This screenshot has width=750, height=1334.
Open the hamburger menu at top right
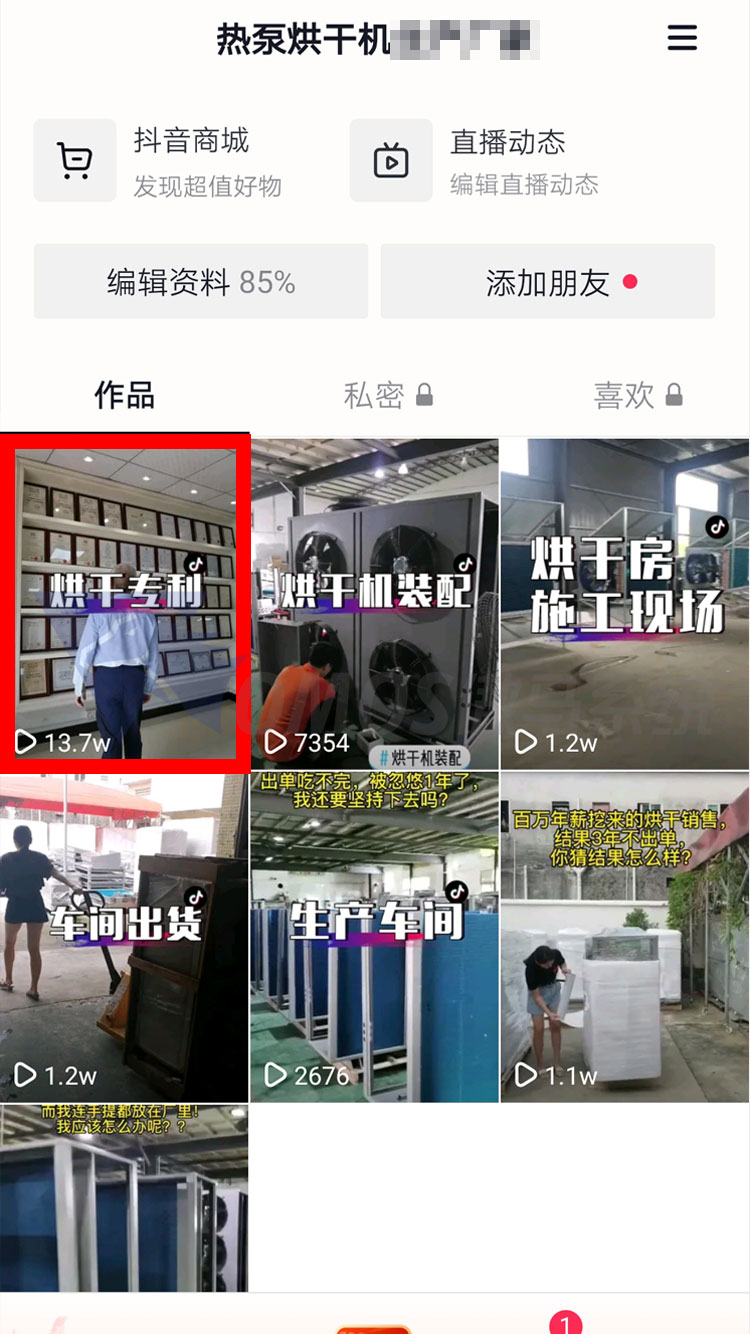(683, 38)
